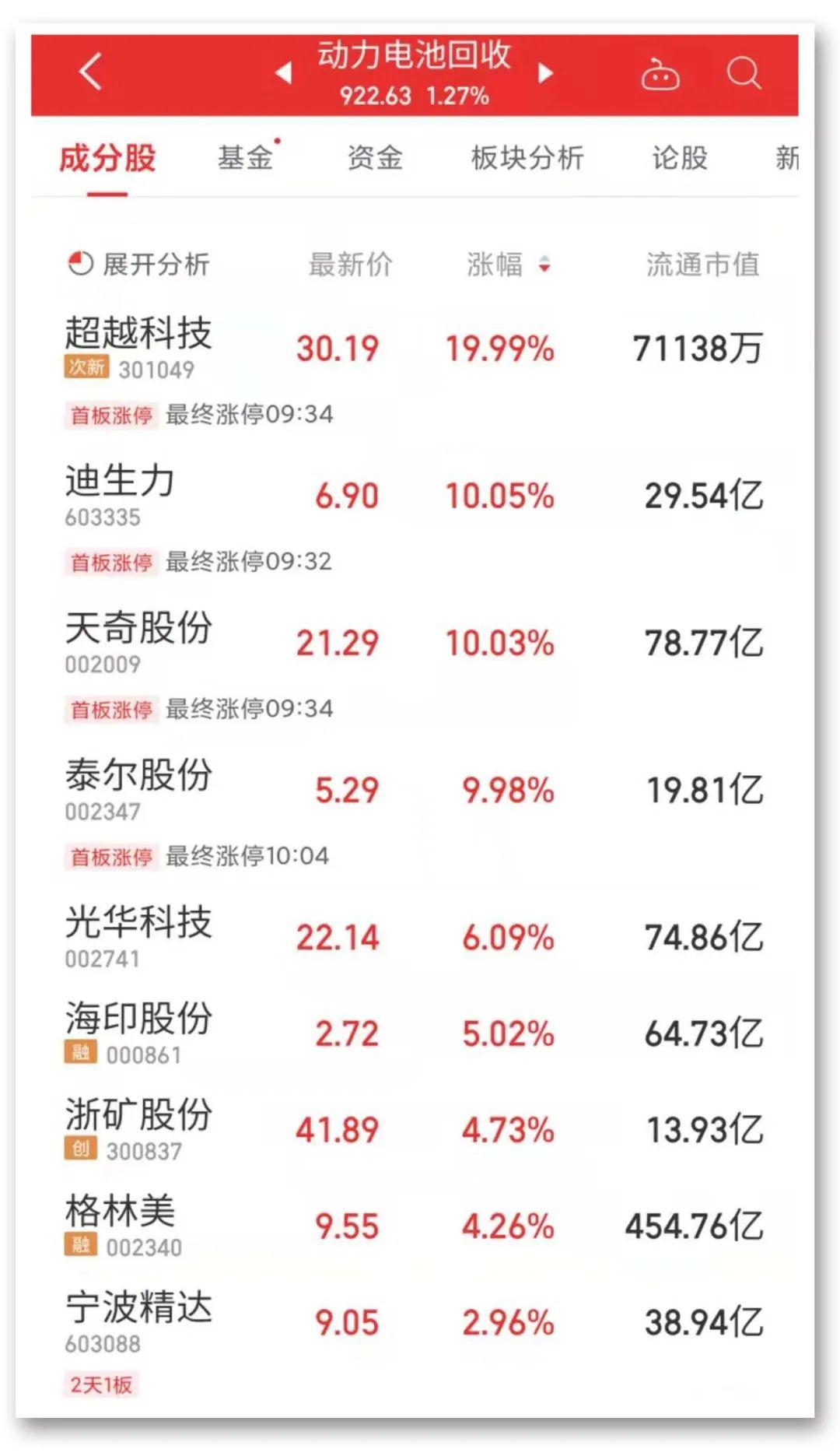Sort the list by 涨幅
The height and width of the screenshot is (1456, 840).
click(x=508, y=265)
